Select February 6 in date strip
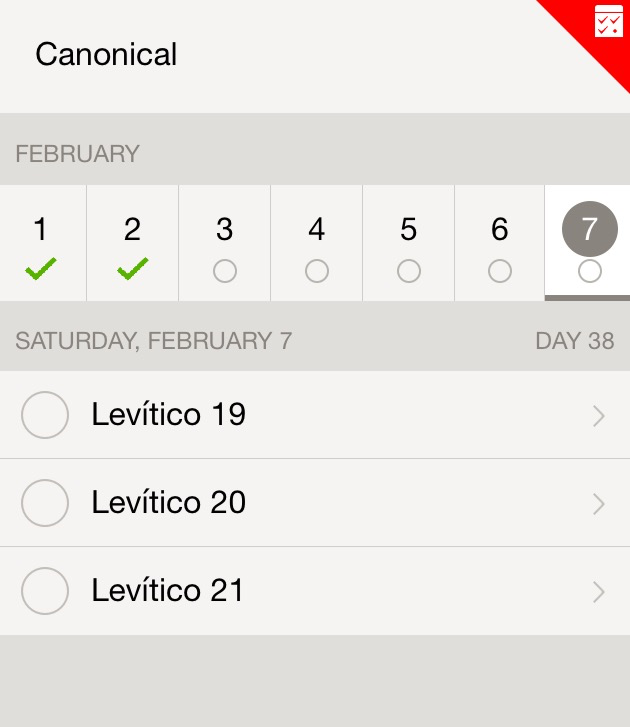 click(x=499, y=243)
